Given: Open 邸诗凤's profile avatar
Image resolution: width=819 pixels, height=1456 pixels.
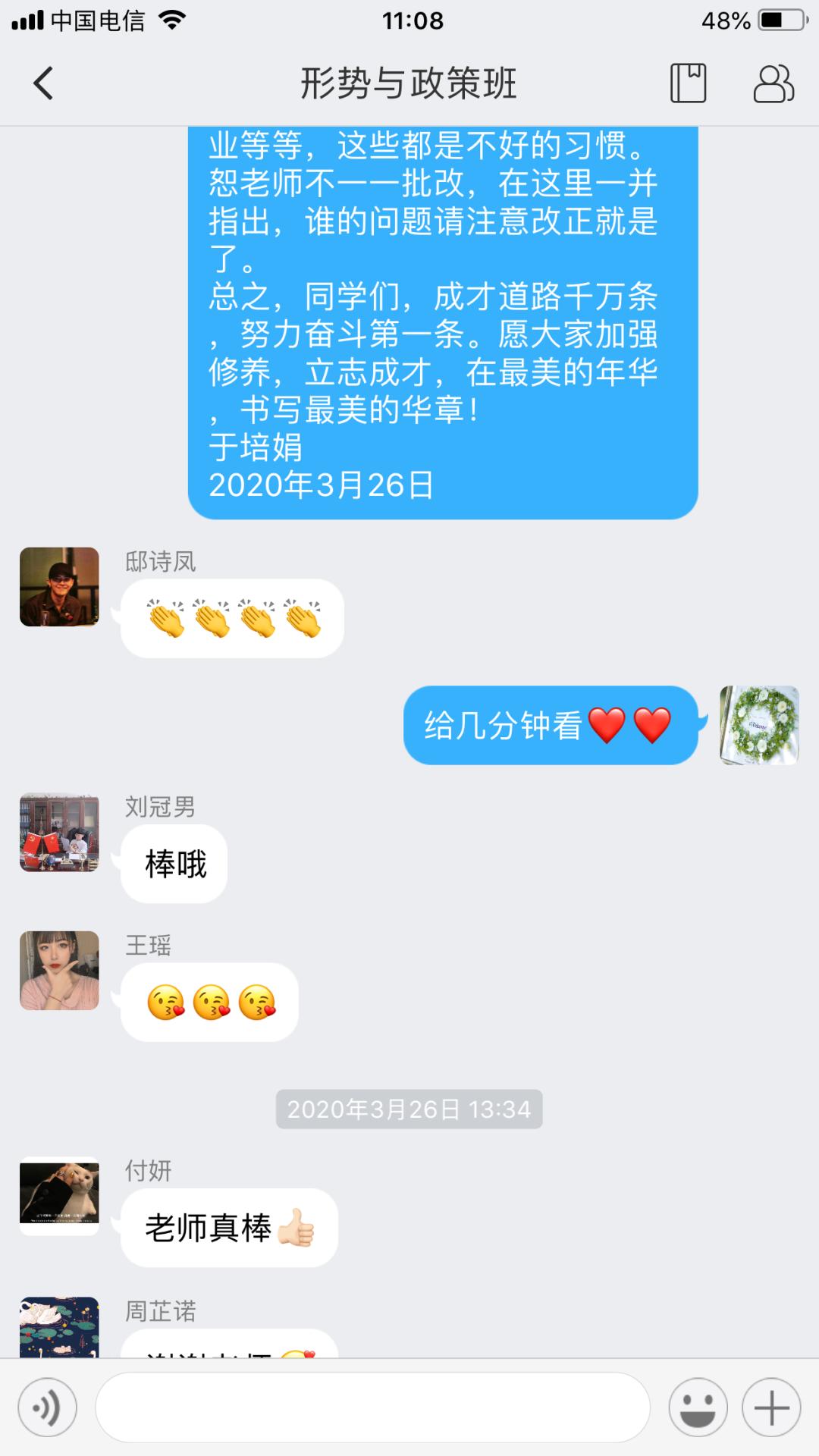Looking at the screenshot, I should (x=58, y=588).
